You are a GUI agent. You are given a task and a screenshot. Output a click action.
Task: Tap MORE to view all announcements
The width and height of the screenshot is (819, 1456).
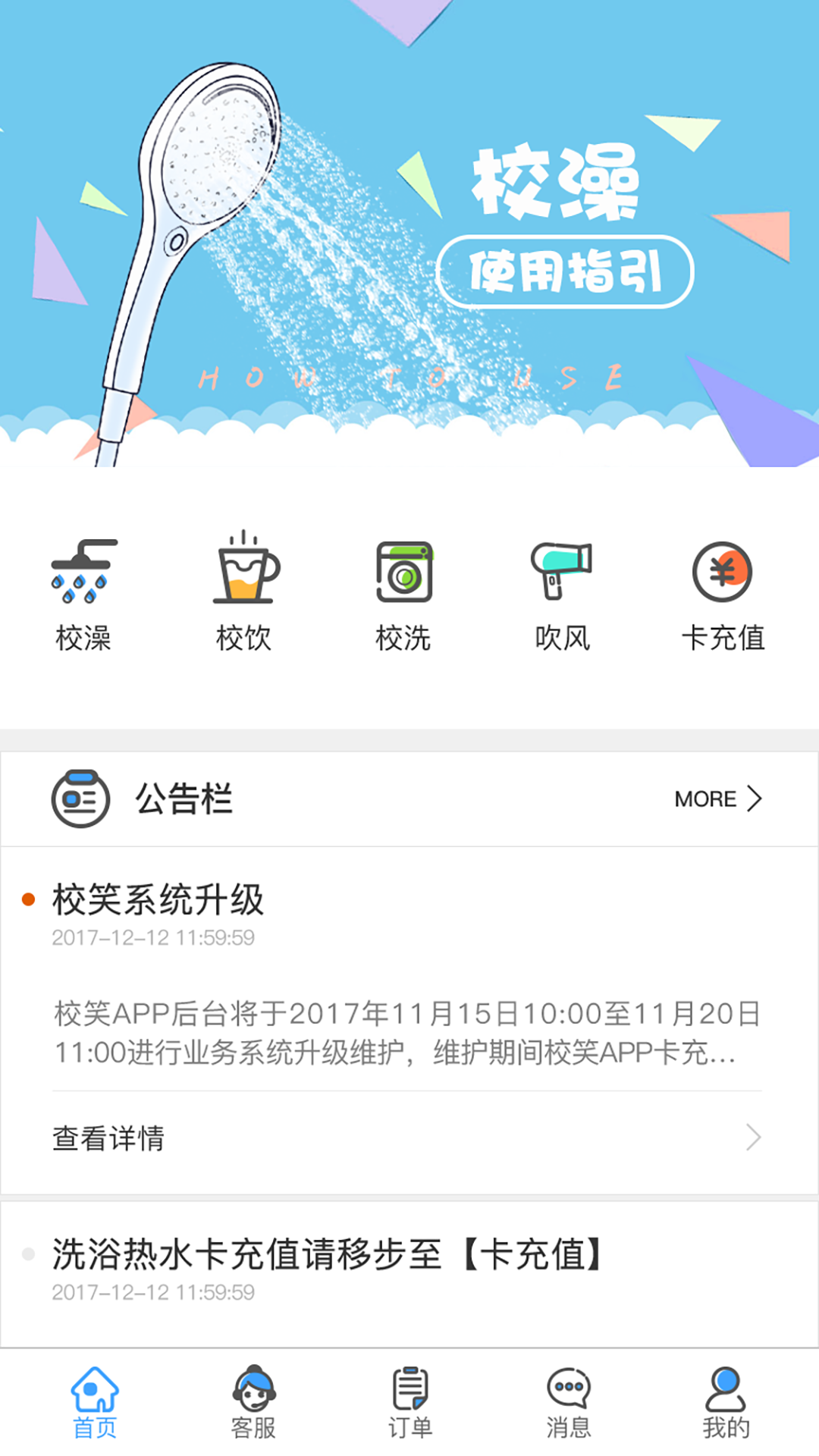tap(717, 799)
